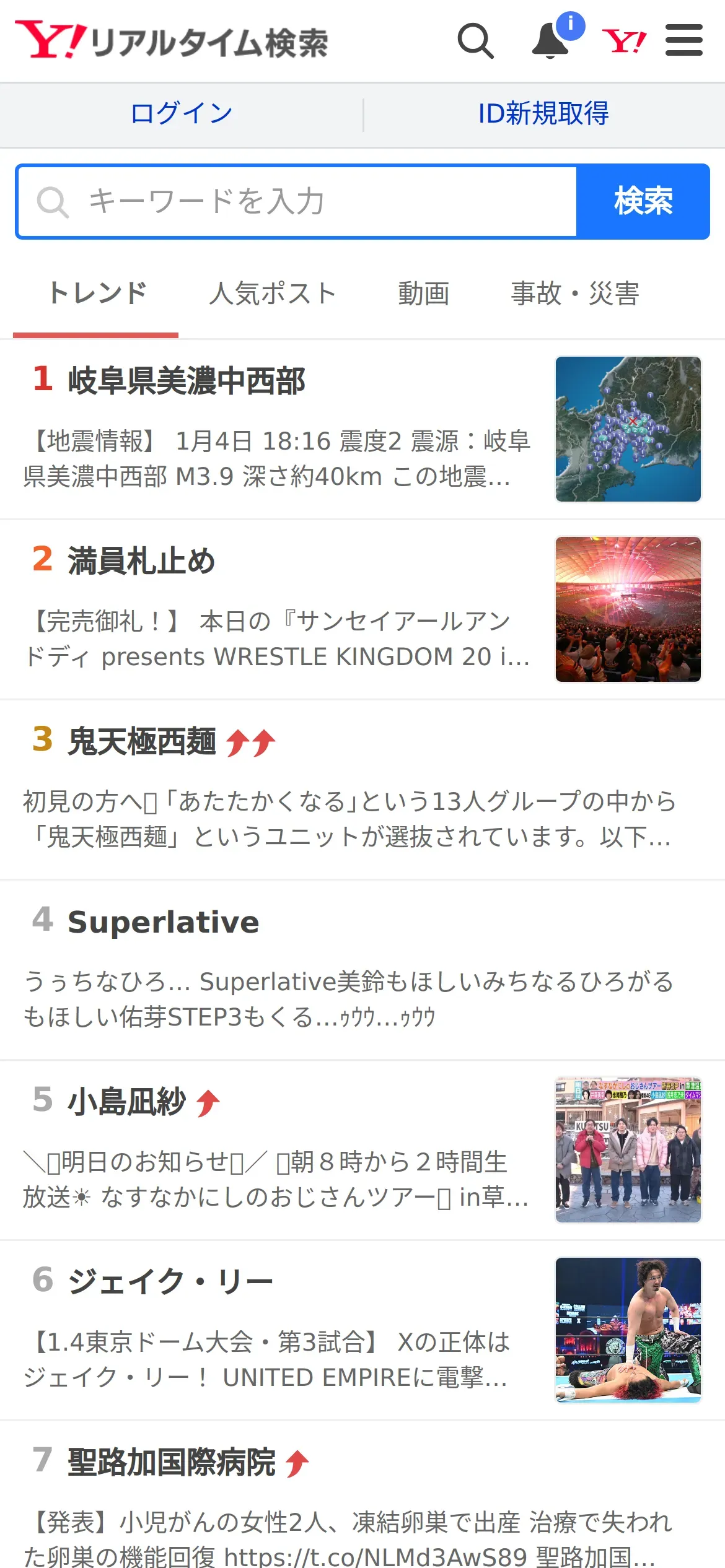This screenshot has width=725, height=1568.
Task: Open trend 小島凪紗
Action: (x=126, y=1102)
